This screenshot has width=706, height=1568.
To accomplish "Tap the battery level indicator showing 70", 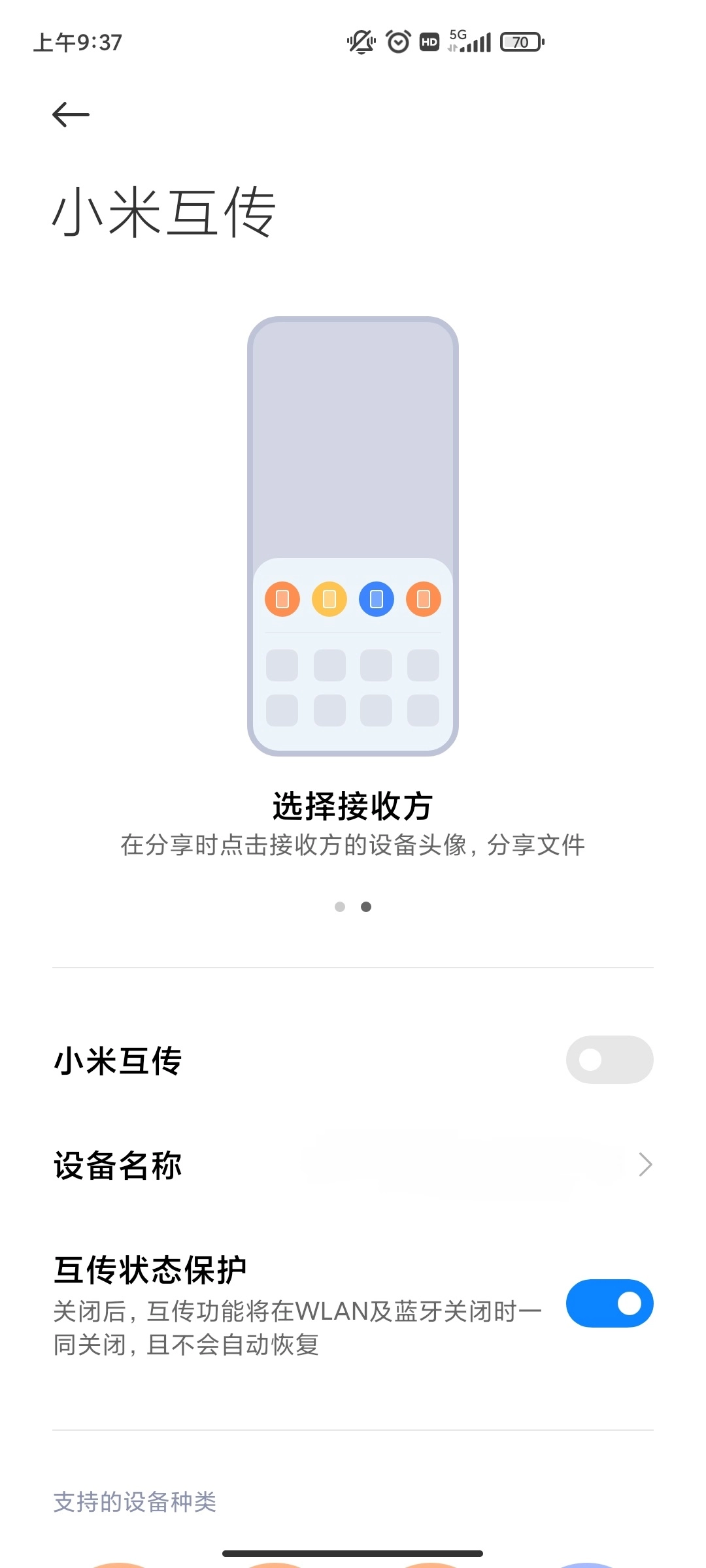I will [x=520, y=41].
